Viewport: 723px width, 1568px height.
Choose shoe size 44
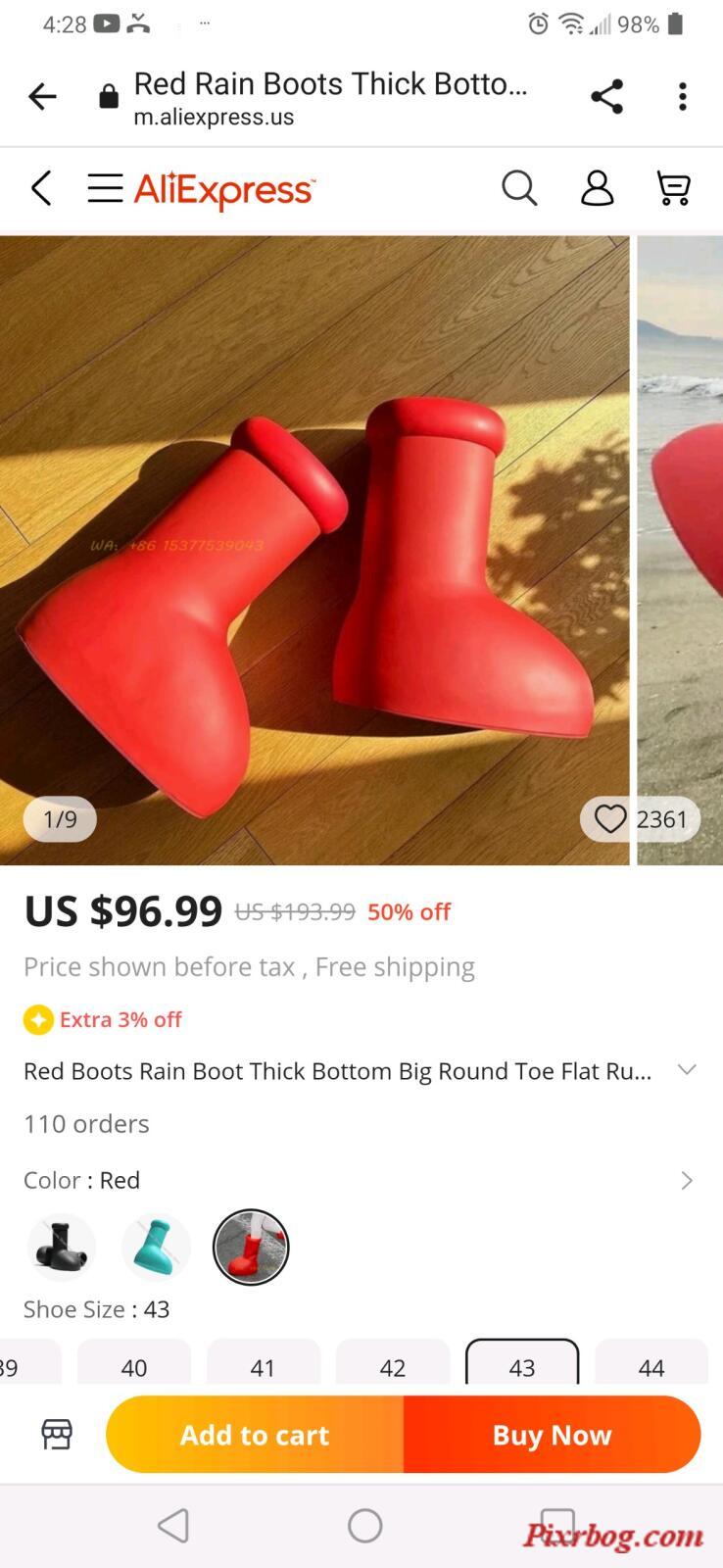(x=651, y=1366)
